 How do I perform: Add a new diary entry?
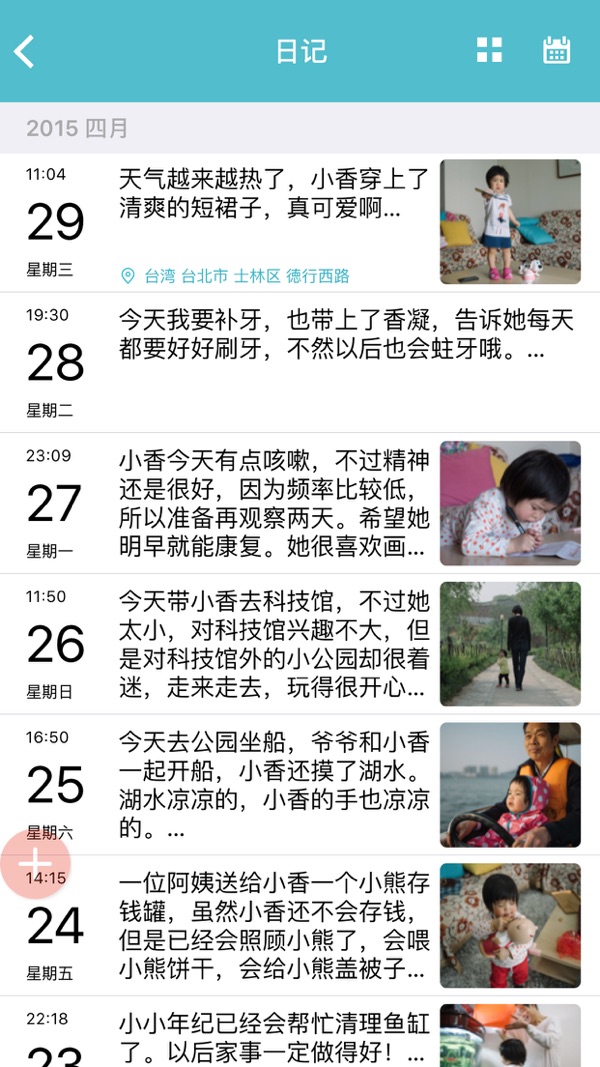click(35, 862)
